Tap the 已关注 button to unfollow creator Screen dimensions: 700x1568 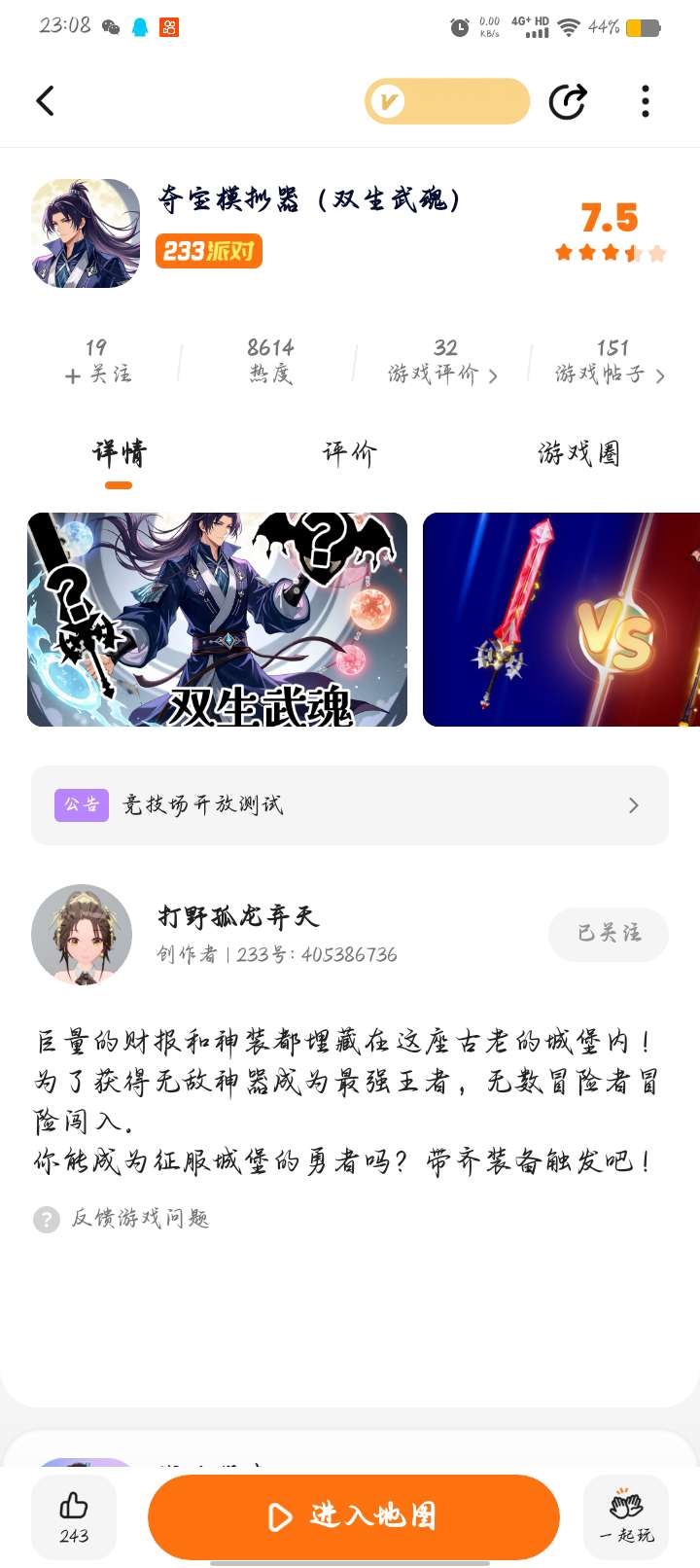coord(609,934)
